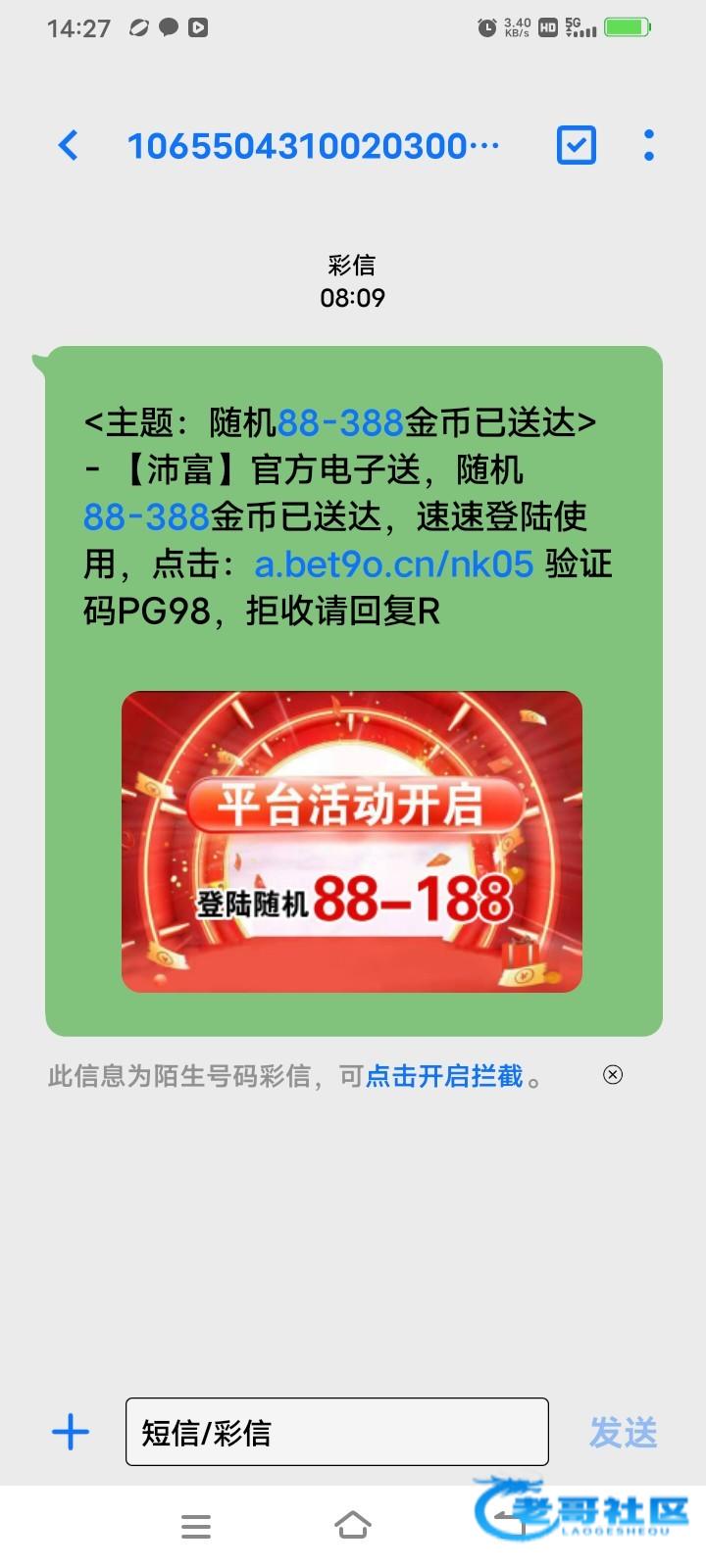Tap 点击开启拦截 to enable blocking

pyautogui.click(x=444, y=1076)
